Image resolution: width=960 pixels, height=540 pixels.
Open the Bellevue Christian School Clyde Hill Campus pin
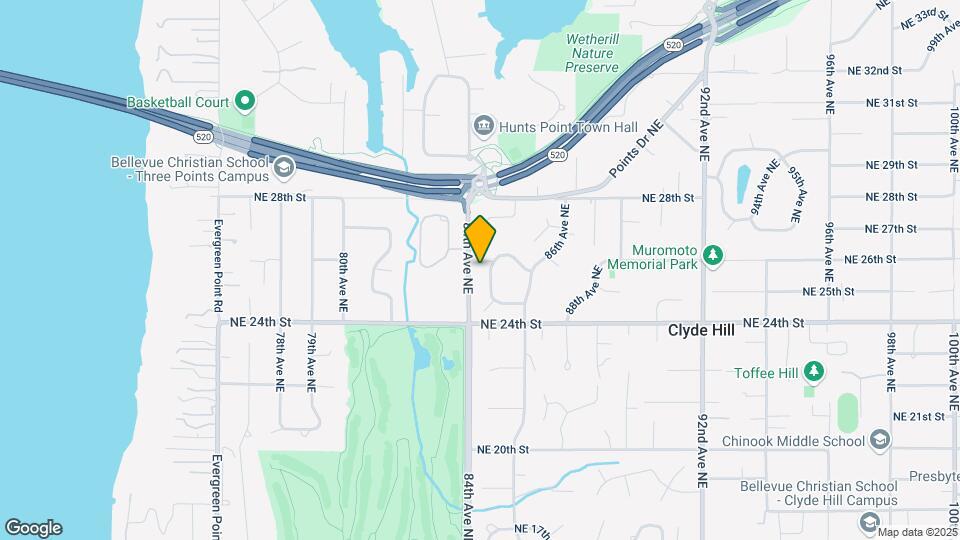(870, 520)
